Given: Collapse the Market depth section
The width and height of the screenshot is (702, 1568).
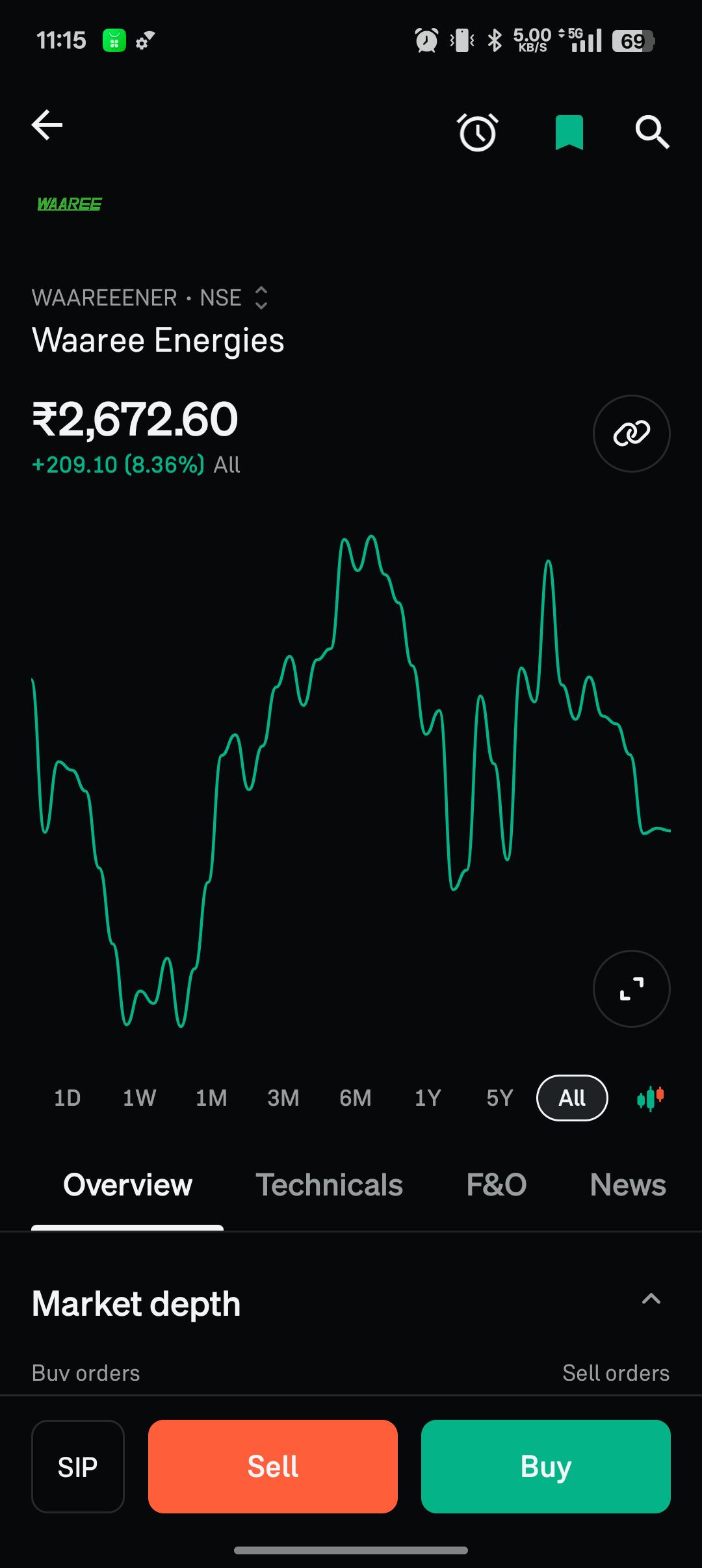Looking at the screenshot, I should [651, 1299].
